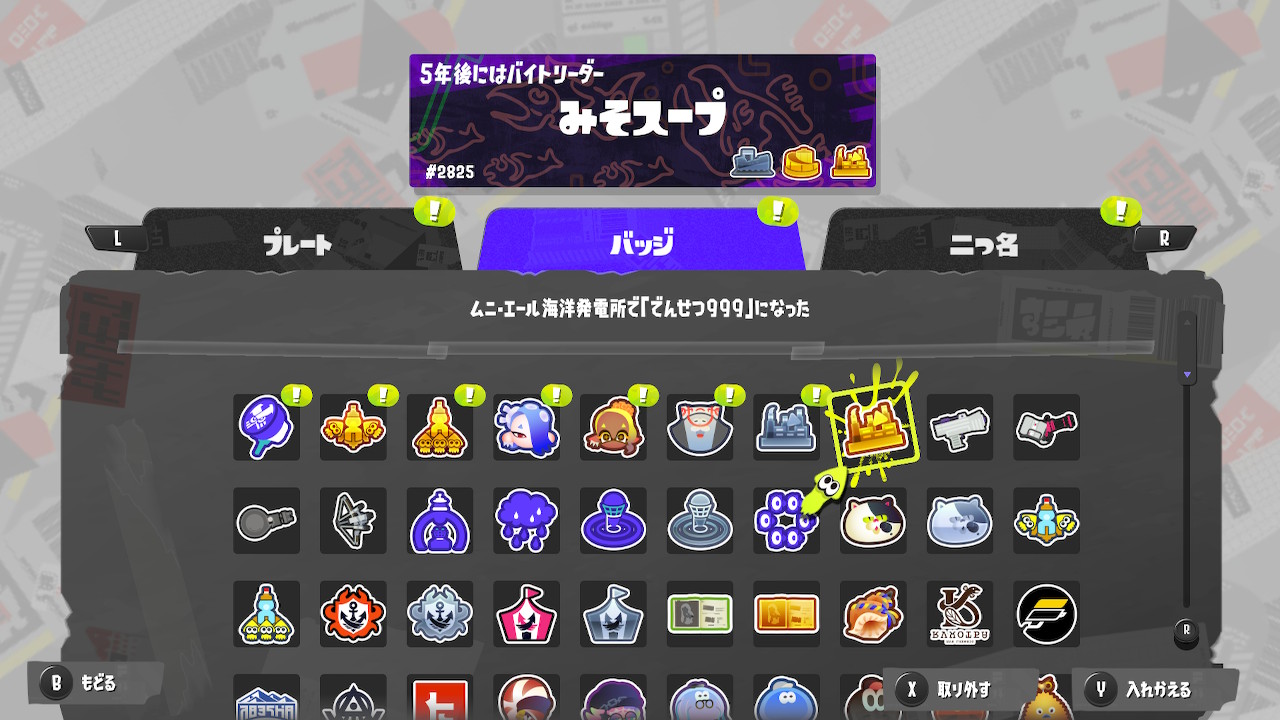Open the 二つ名 tab
1280x720 pixels.
[984, 243]
